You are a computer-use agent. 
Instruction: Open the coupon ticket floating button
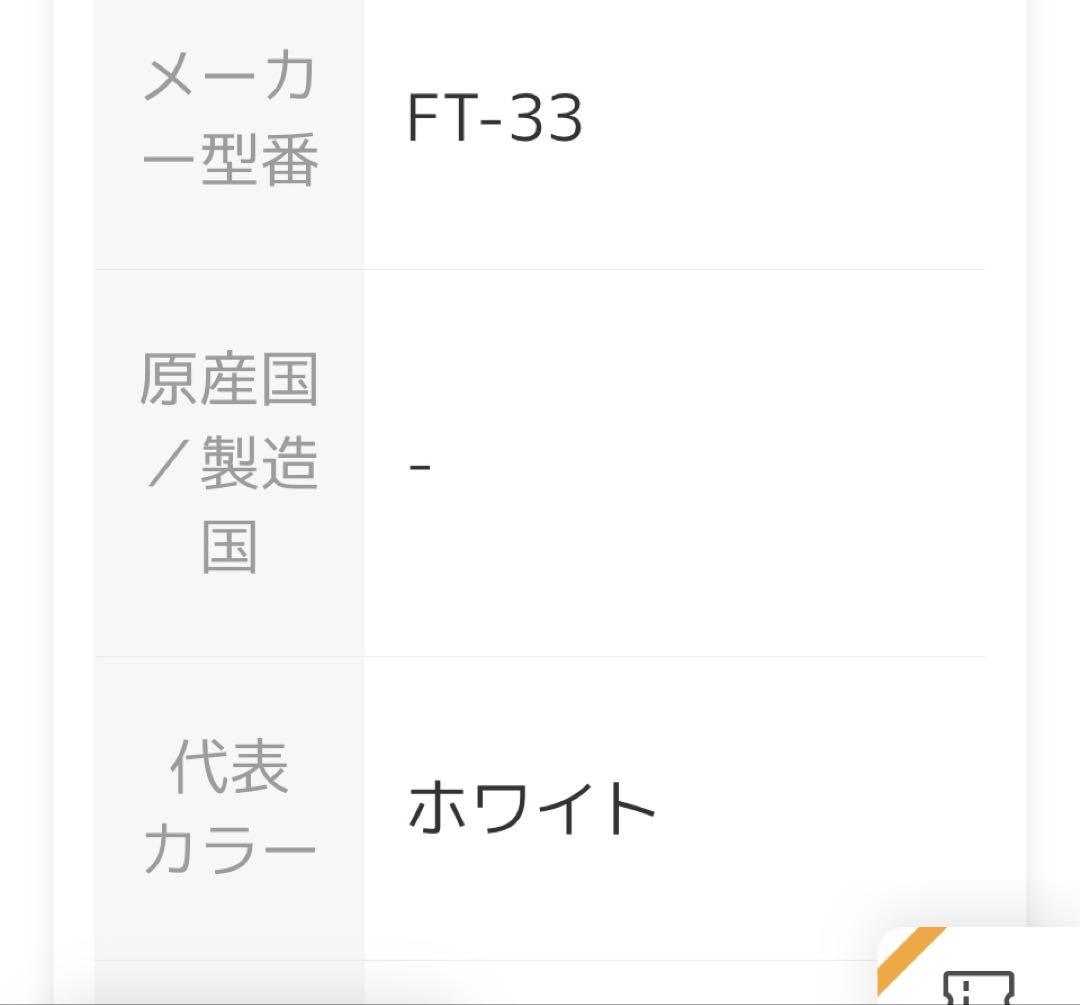coord(979,966)
